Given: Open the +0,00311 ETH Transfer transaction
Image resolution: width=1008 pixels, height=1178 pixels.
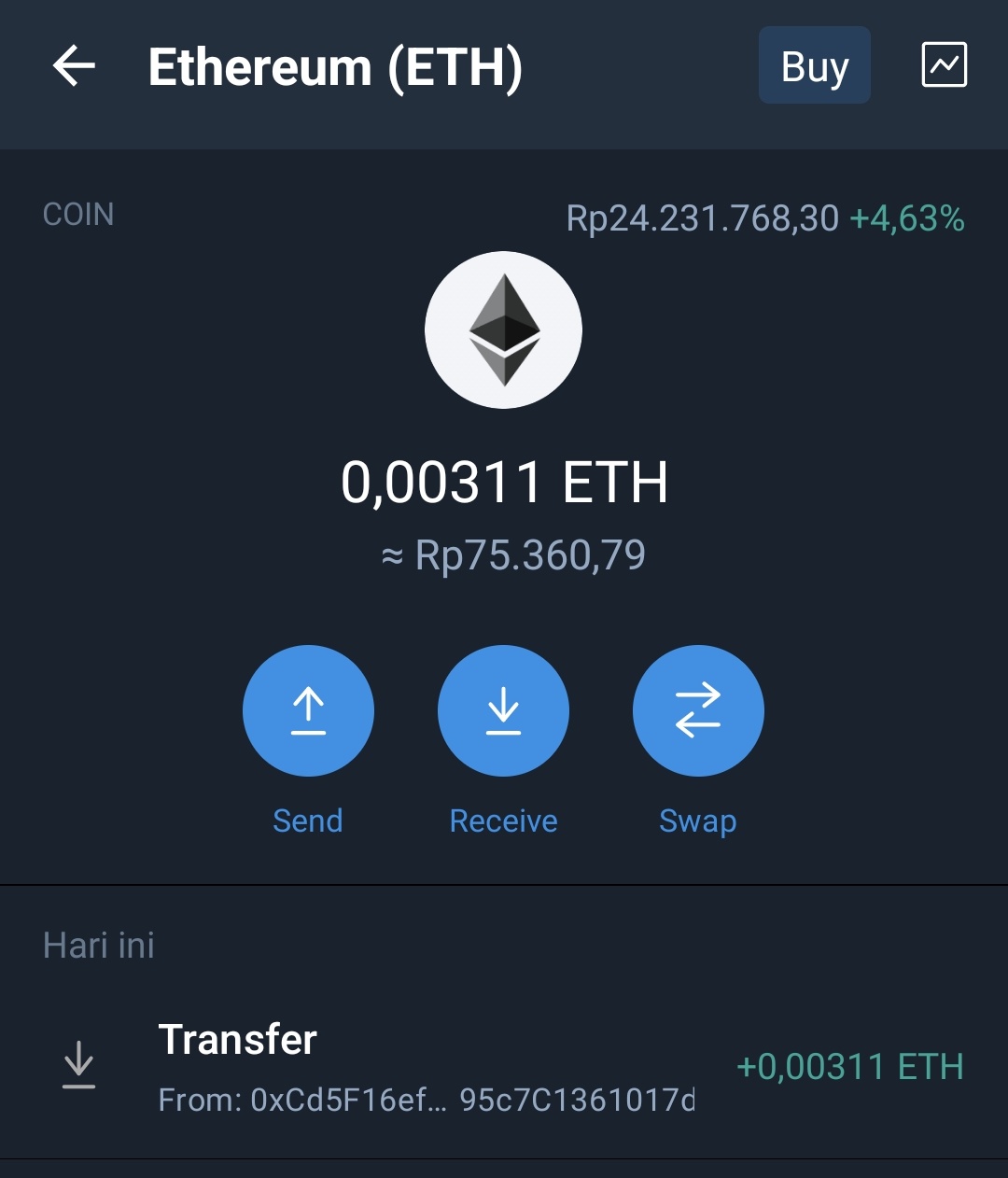Looking at the screenshot, I should (504, 1067).
